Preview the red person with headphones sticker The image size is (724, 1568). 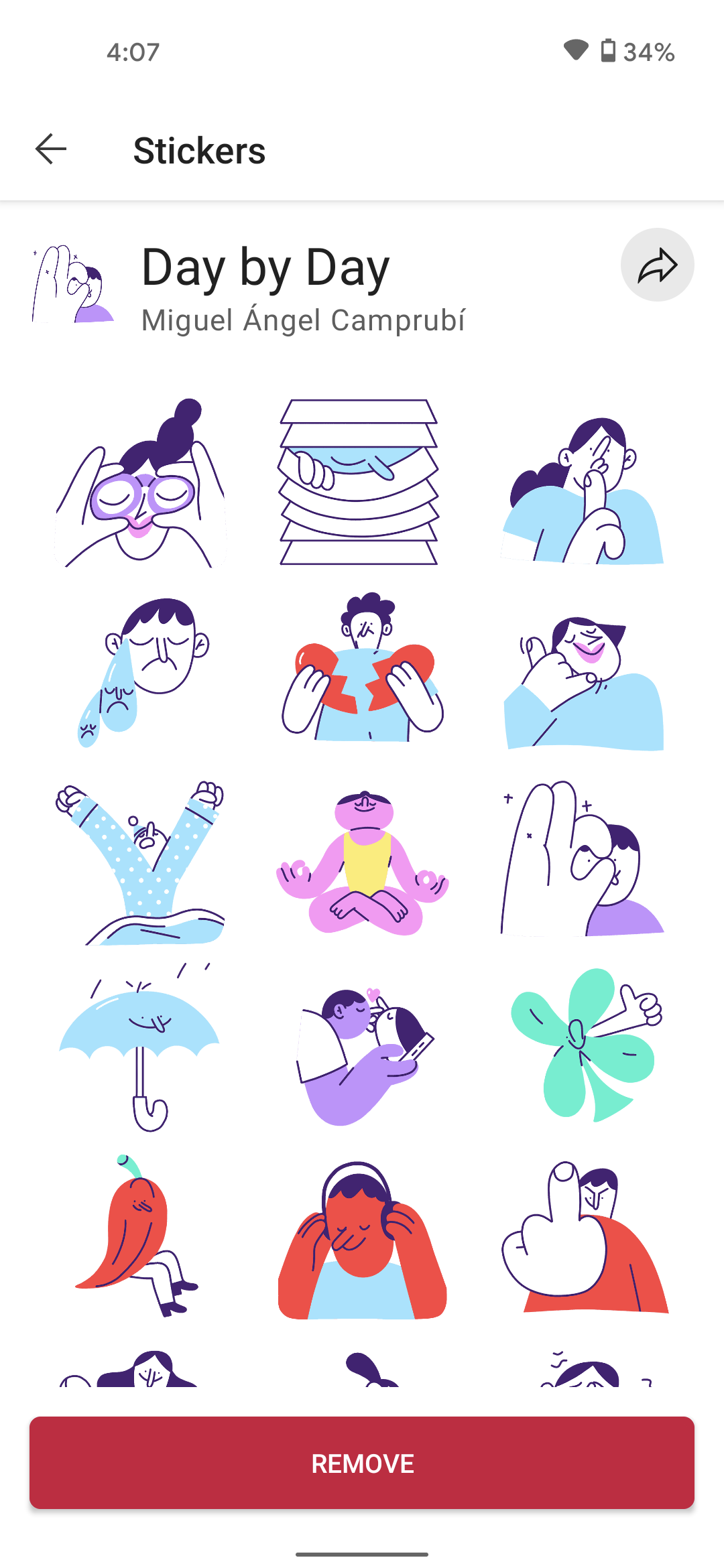362,1240
